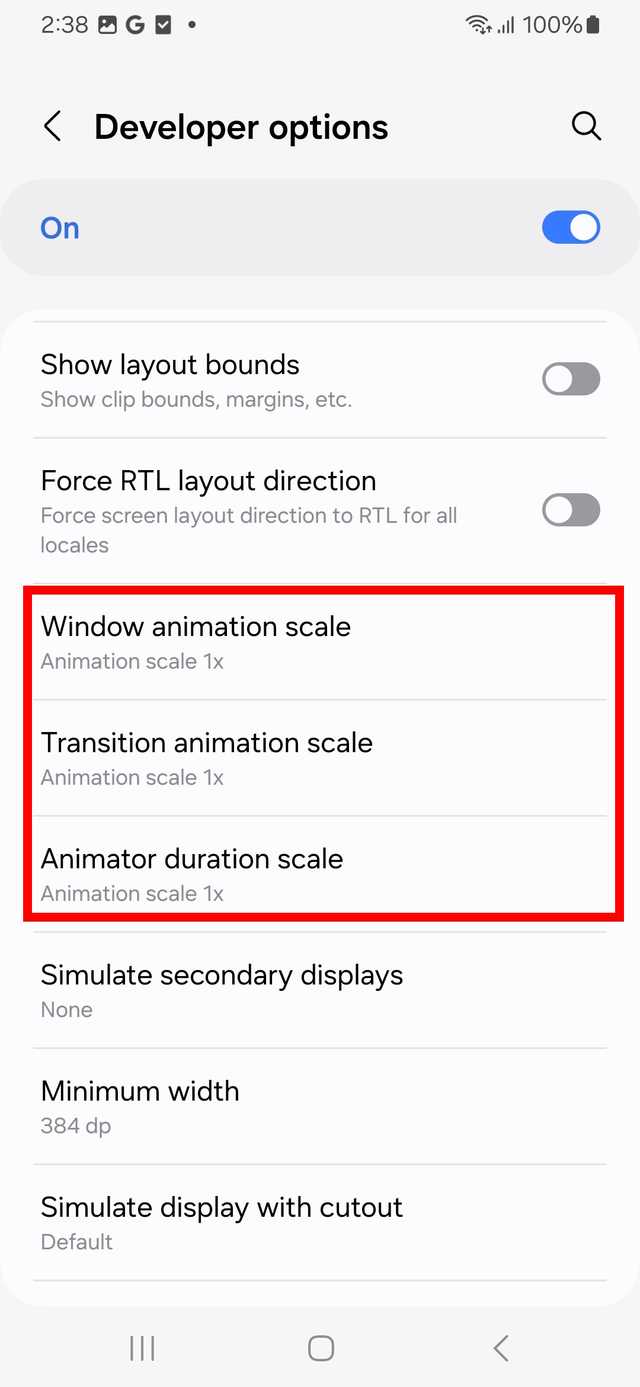The width and height of the screenshot is (640, 1387).
Task: Tap the system home button
Action: (x=320, y=1348)
